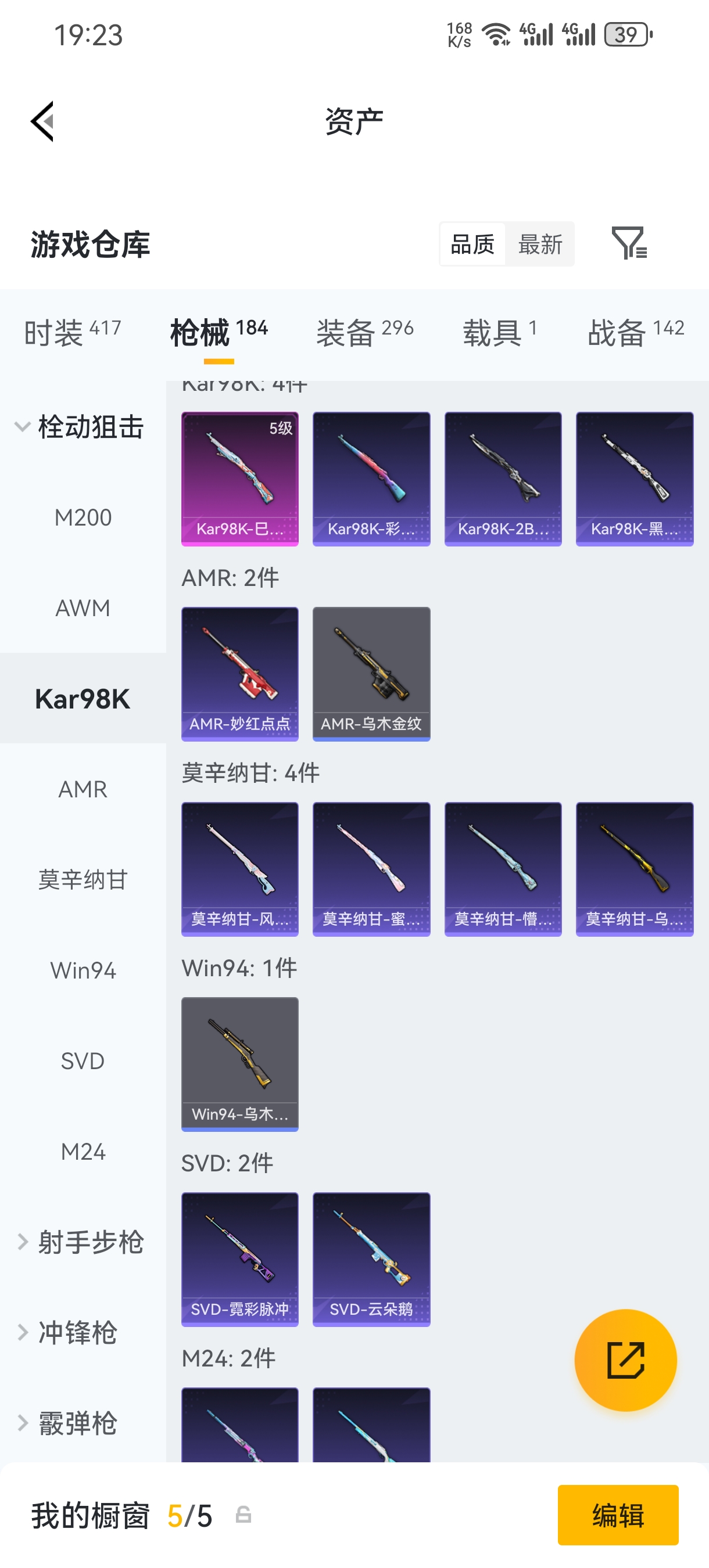The height and width of the screenshot is (1568, 709).
Task: View the Win94-乌木 skin tile
Action: (x=239, y=1063)
